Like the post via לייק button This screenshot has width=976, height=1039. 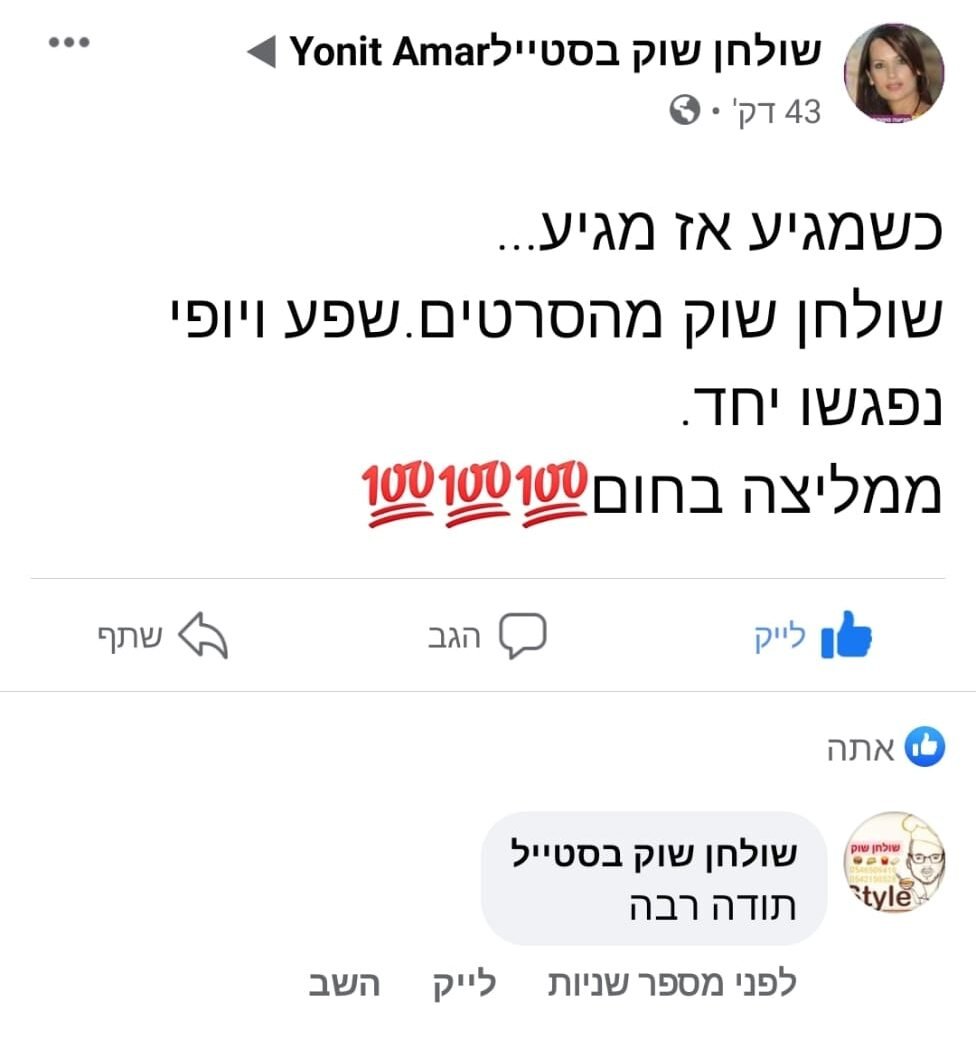click(812, 638)
